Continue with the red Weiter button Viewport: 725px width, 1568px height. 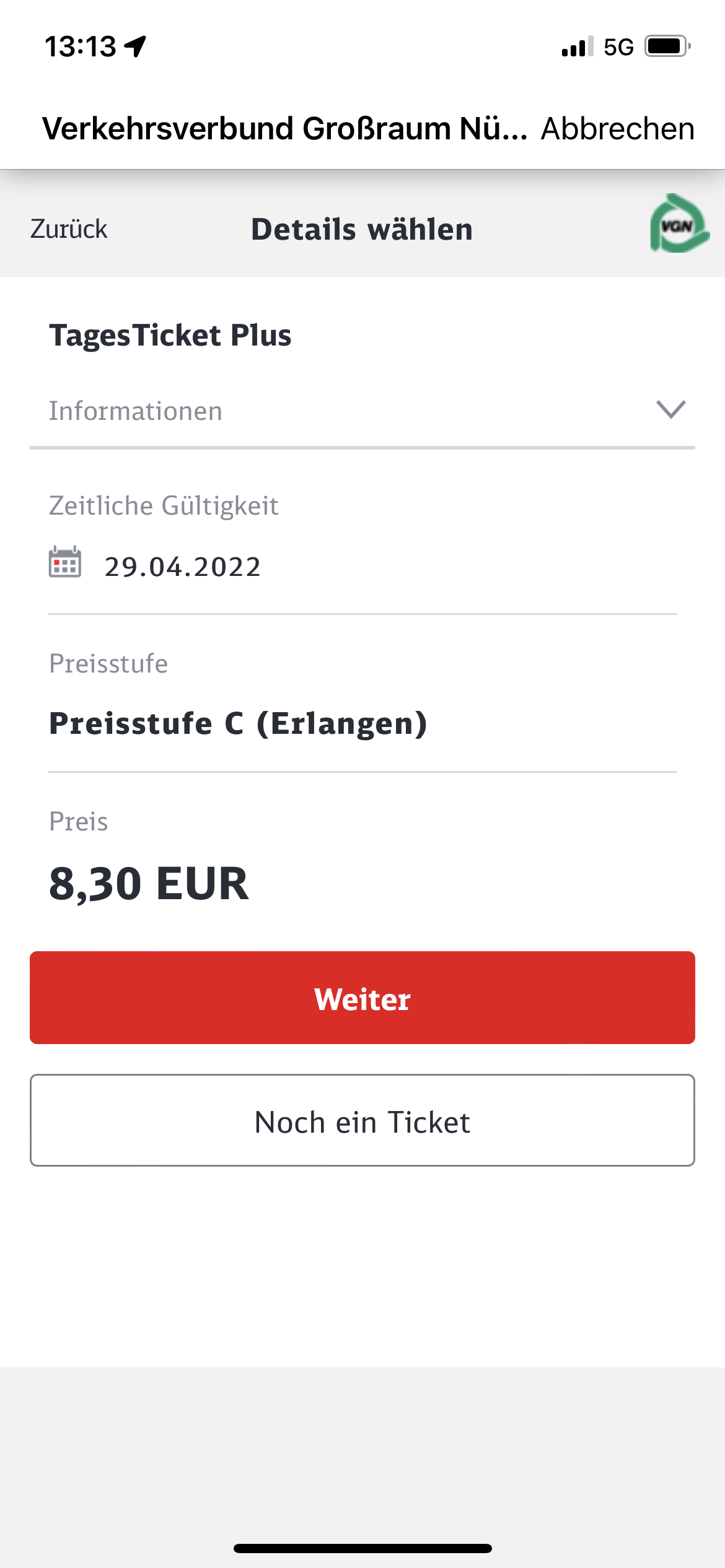pyautogui.click(x=362, y=998)
